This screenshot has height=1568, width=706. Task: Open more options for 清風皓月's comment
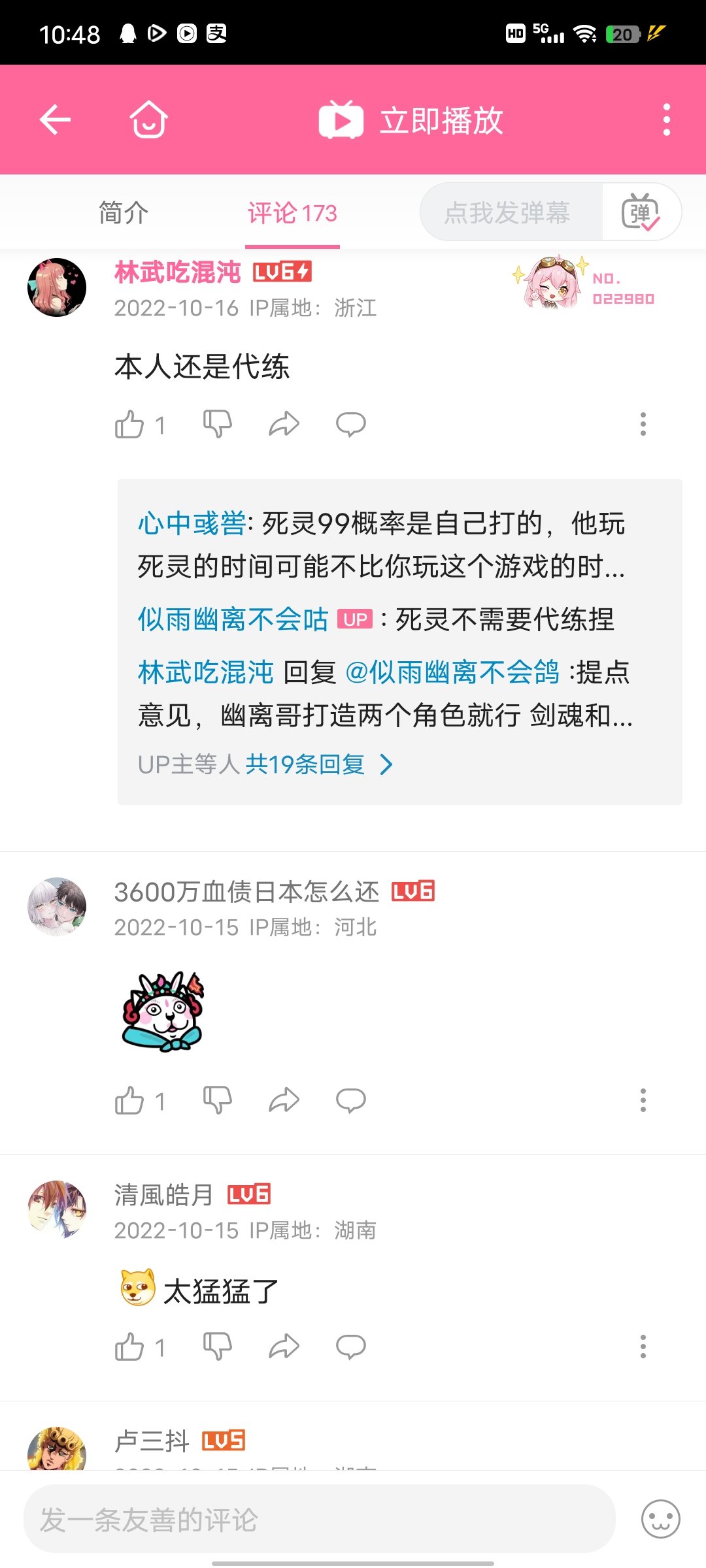[643, 1347]
